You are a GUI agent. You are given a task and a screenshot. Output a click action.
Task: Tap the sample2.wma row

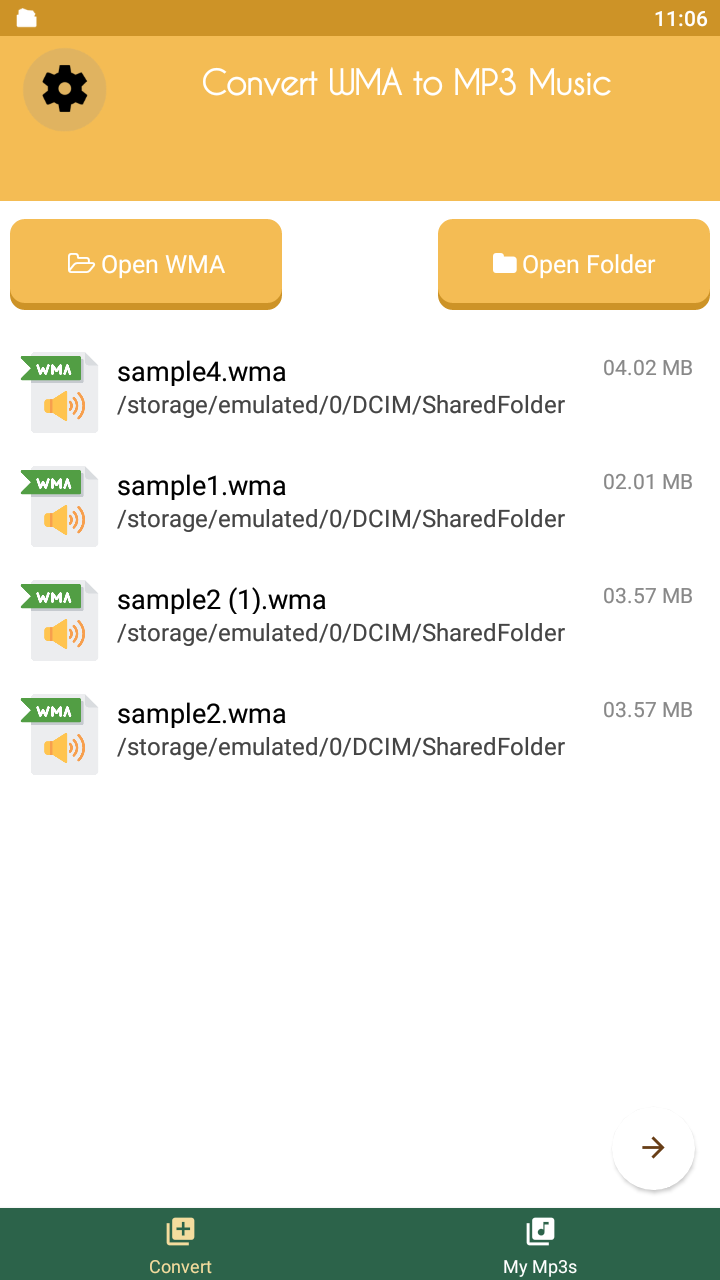340,728
